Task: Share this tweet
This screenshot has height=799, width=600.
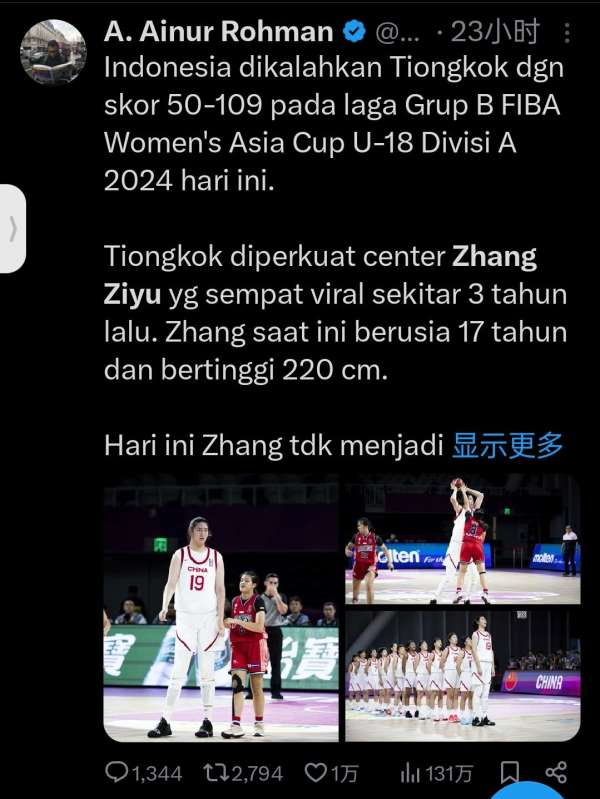Action: 557,772
